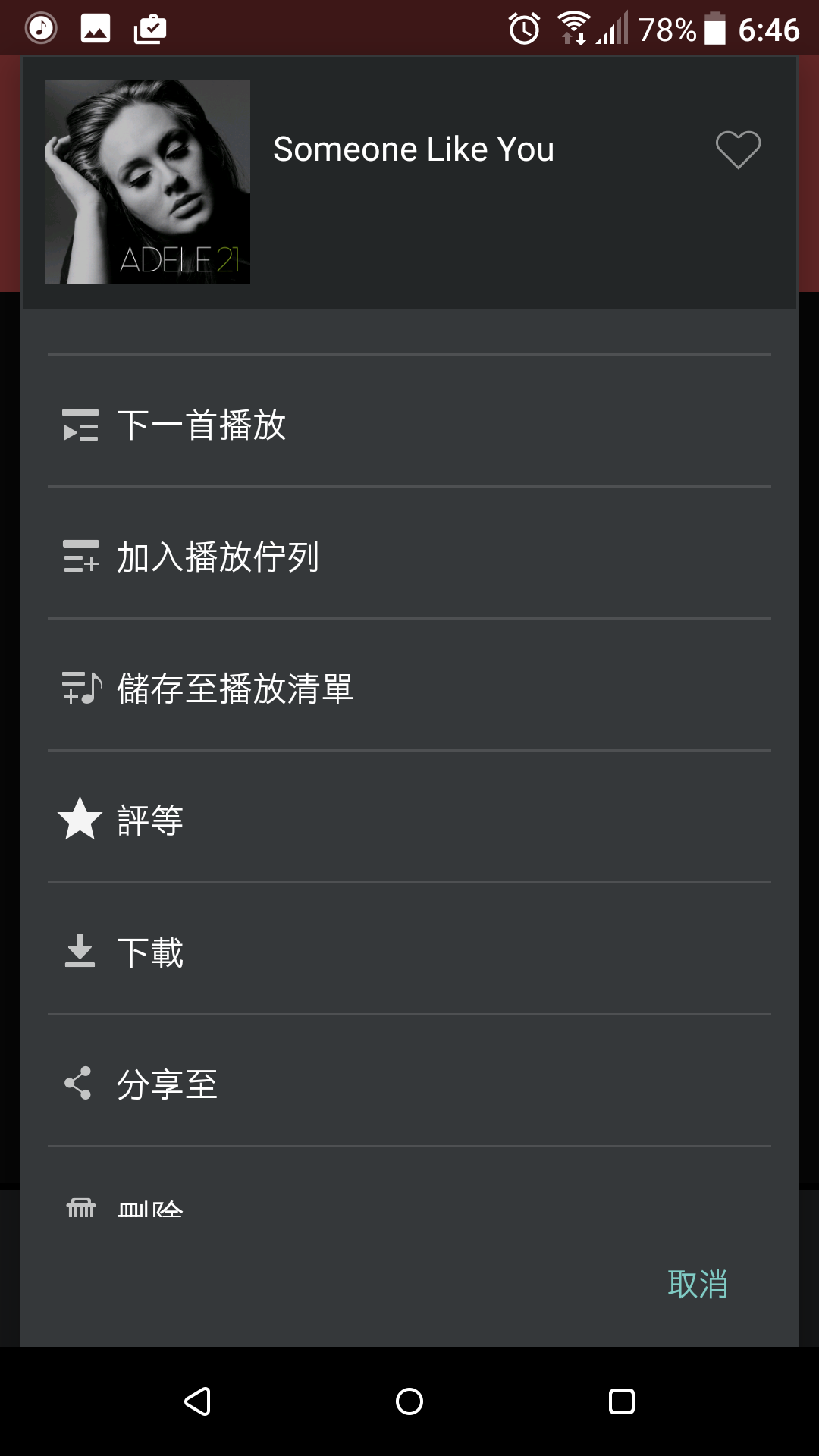This screenshot has width=819, height=1456.
Task: Select 儲存至播放清單 to save to playlist
Action: point(409,689)
